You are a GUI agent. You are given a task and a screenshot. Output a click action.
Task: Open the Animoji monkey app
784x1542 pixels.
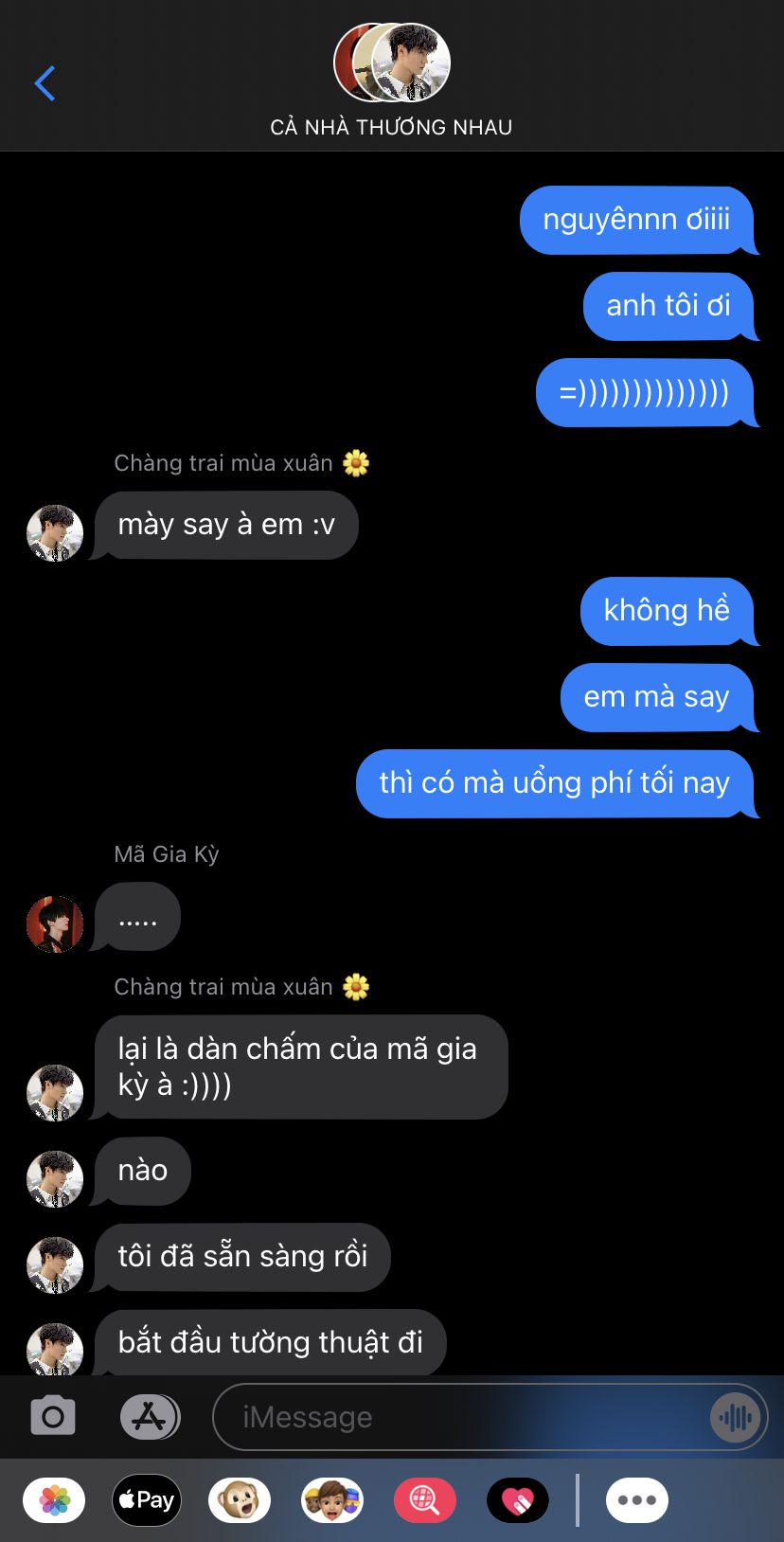(240, 1500)
